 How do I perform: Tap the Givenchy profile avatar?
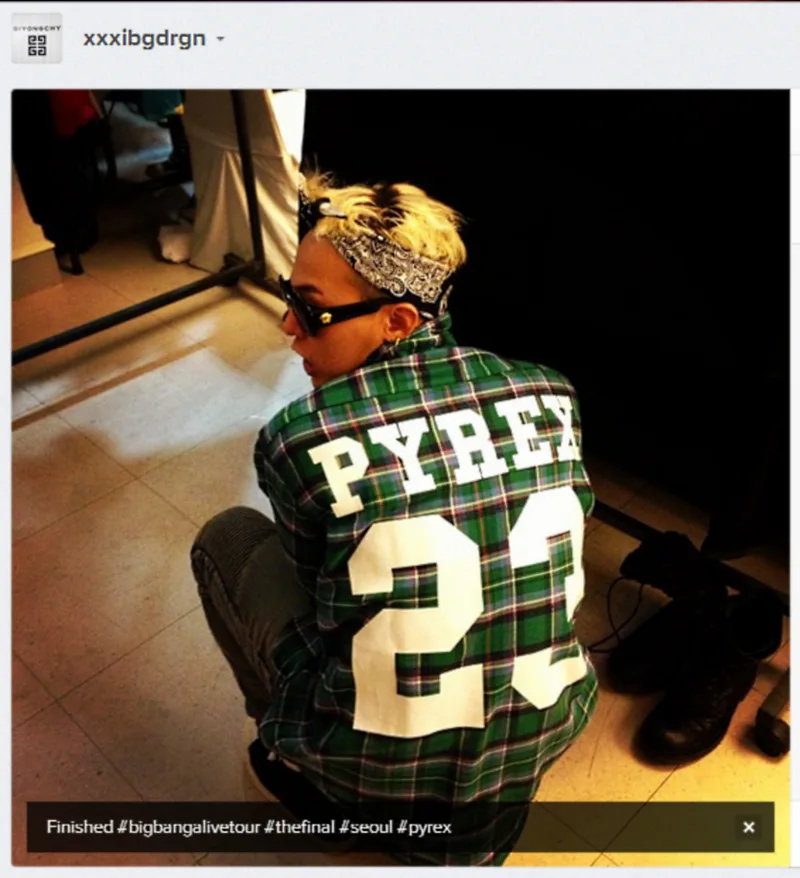pos(37,39)
